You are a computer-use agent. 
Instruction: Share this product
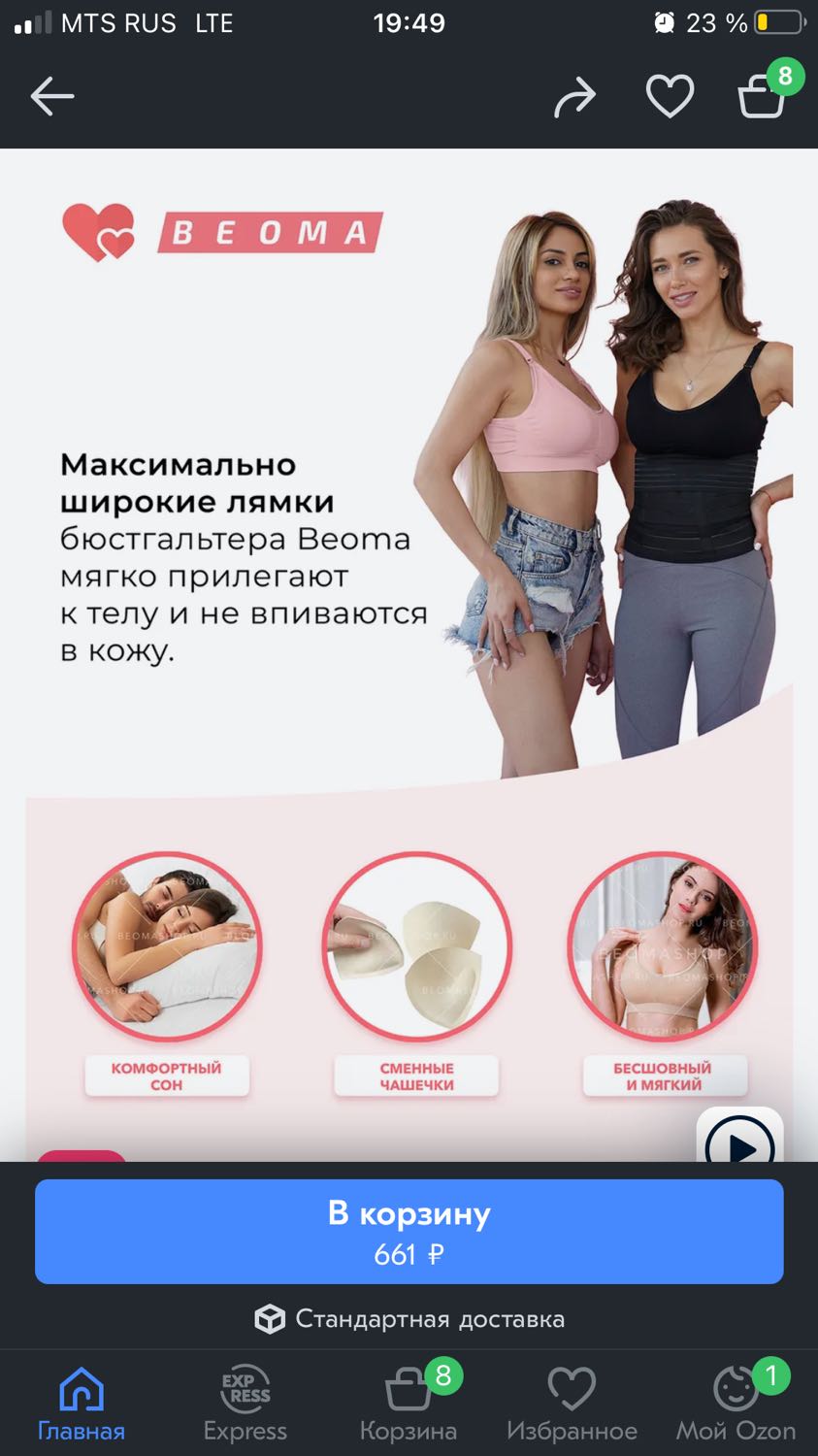click(x=574, y=97)
